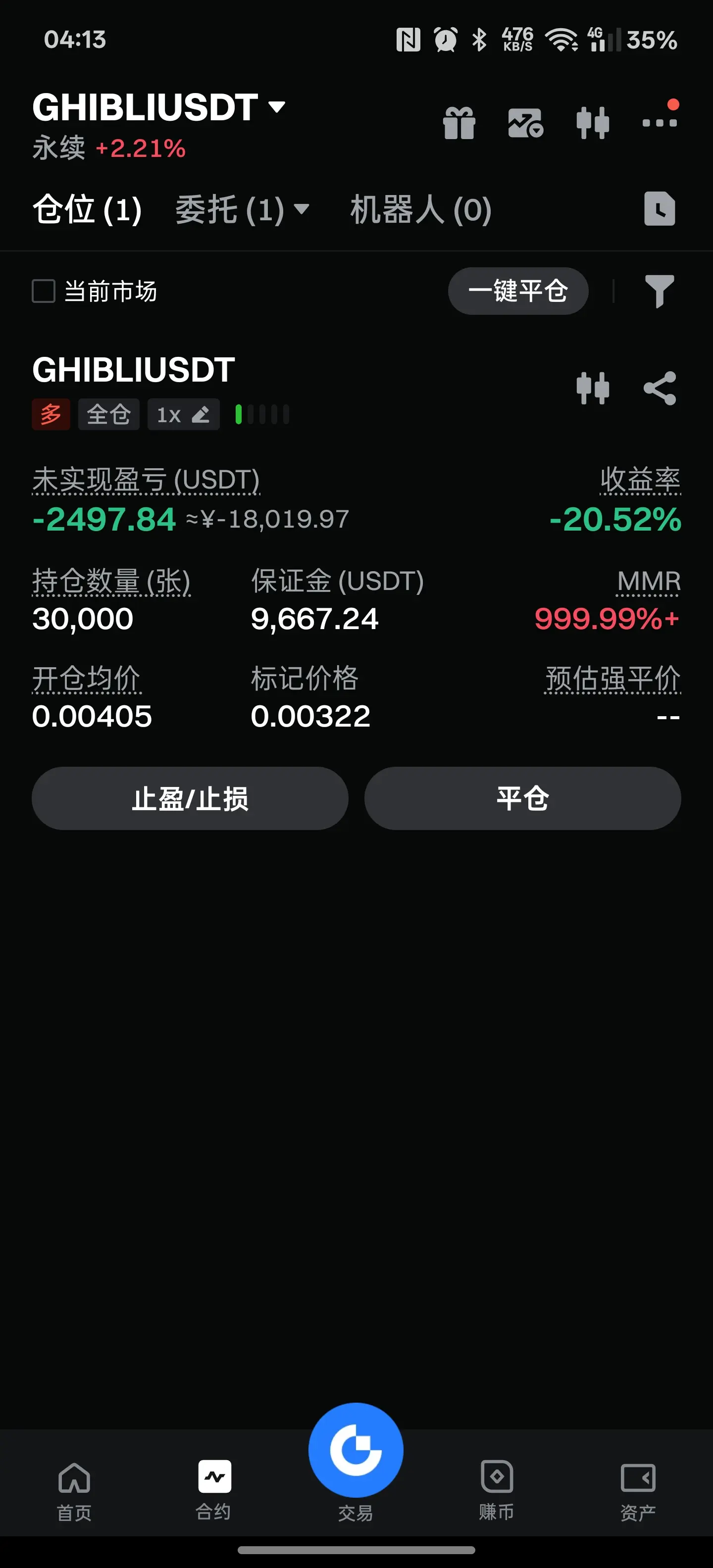
Task: Switch to the 委托 (1) tab
Action: coord(242,210)
